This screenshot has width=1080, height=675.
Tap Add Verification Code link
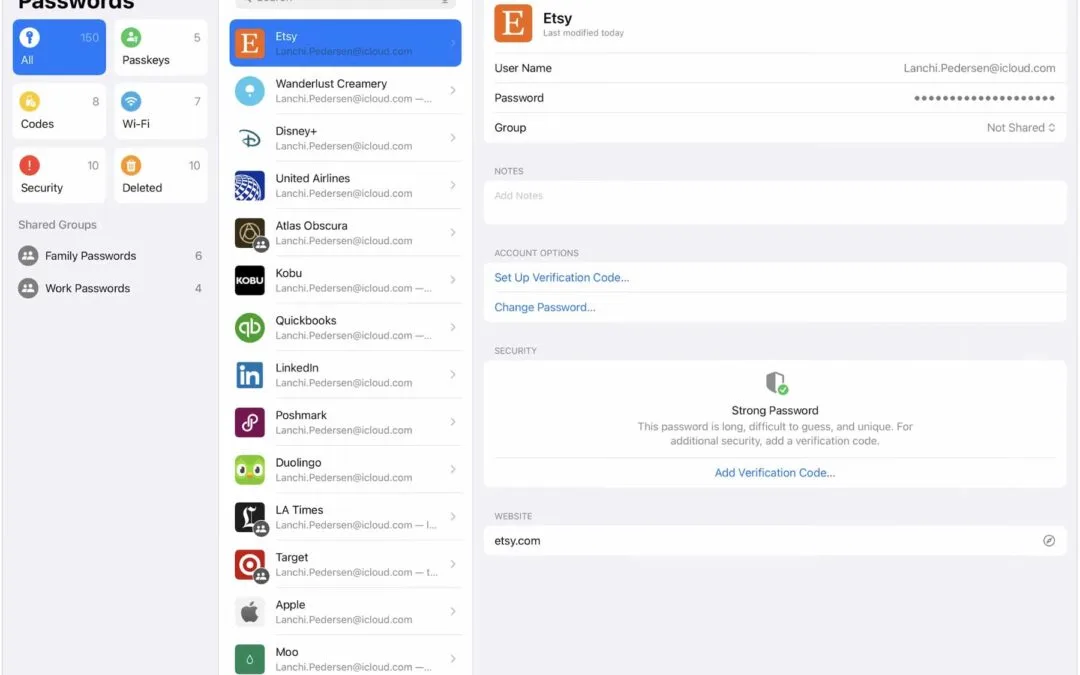pos(774,473)
